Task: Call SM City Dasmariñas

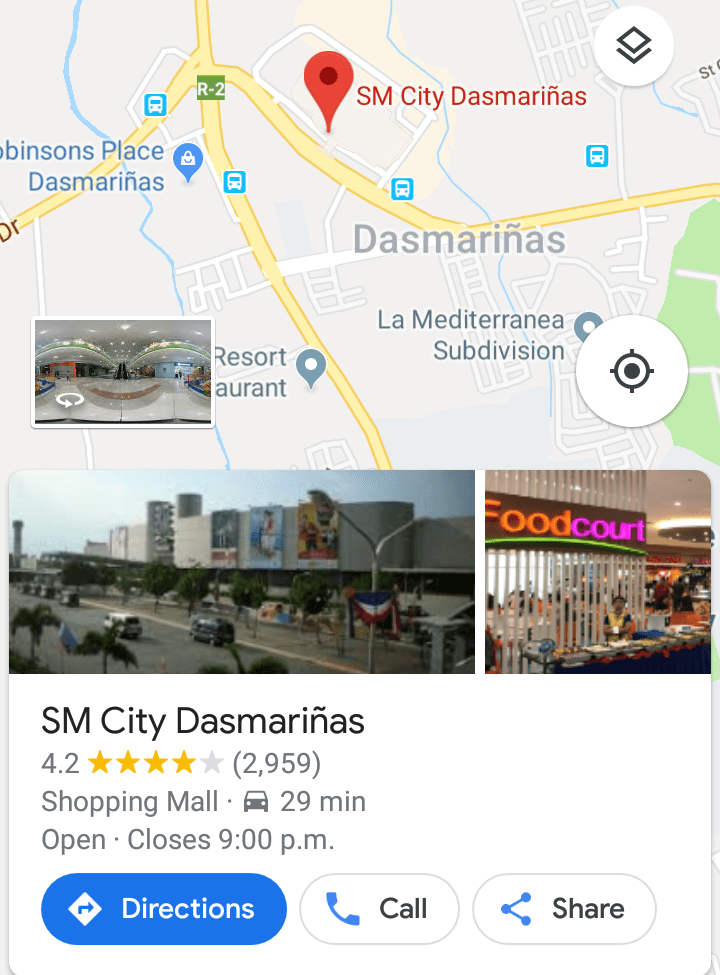Action: tap(379, 908)
